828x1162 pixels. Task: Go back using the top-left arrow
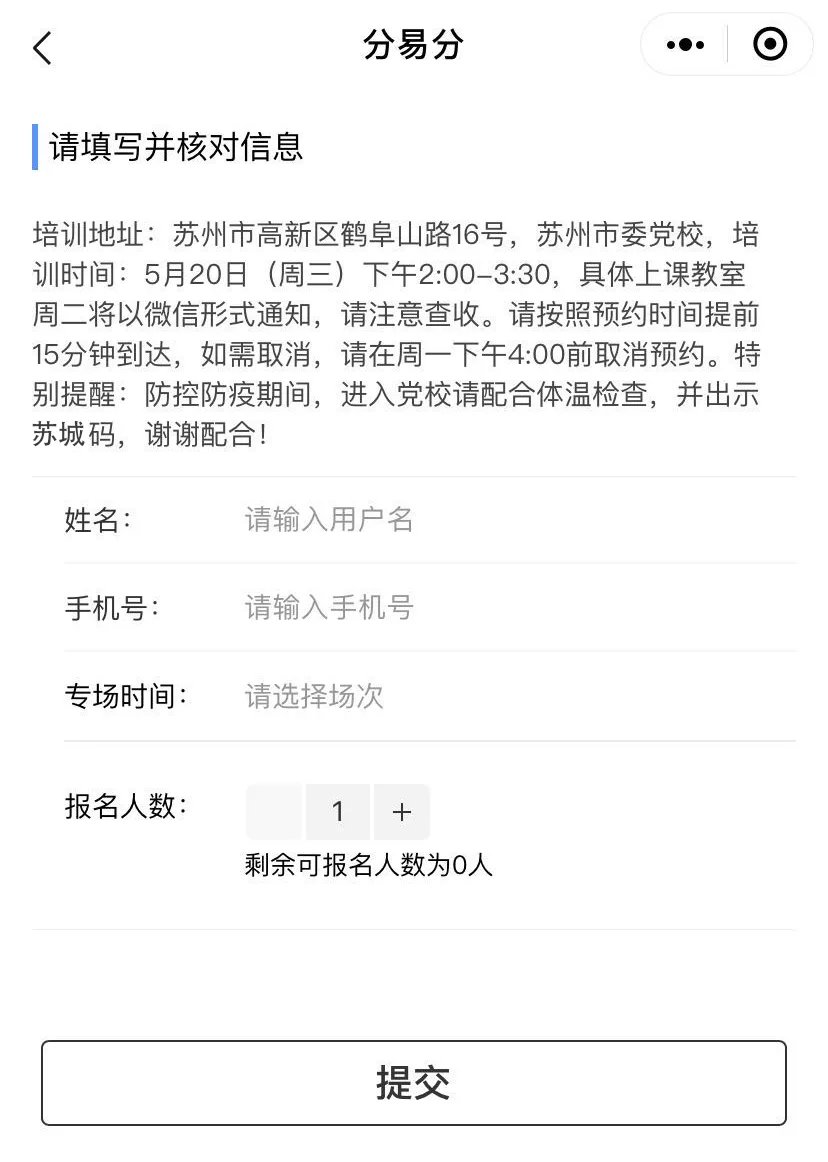click(42, 47)
